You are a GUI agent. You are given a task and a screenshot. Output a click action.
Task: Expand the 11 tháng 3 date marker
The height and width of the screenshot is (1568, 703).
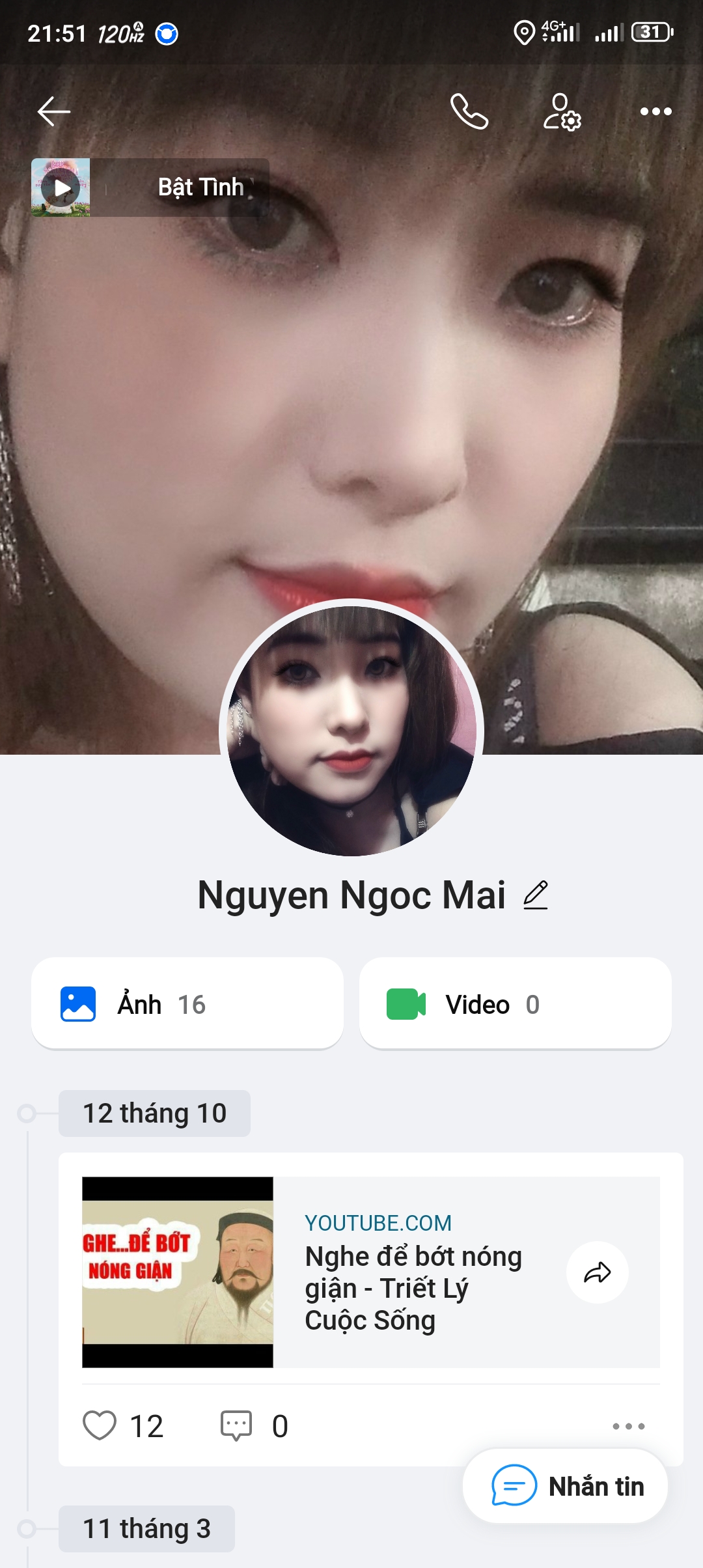click(x=147, y=1528)
